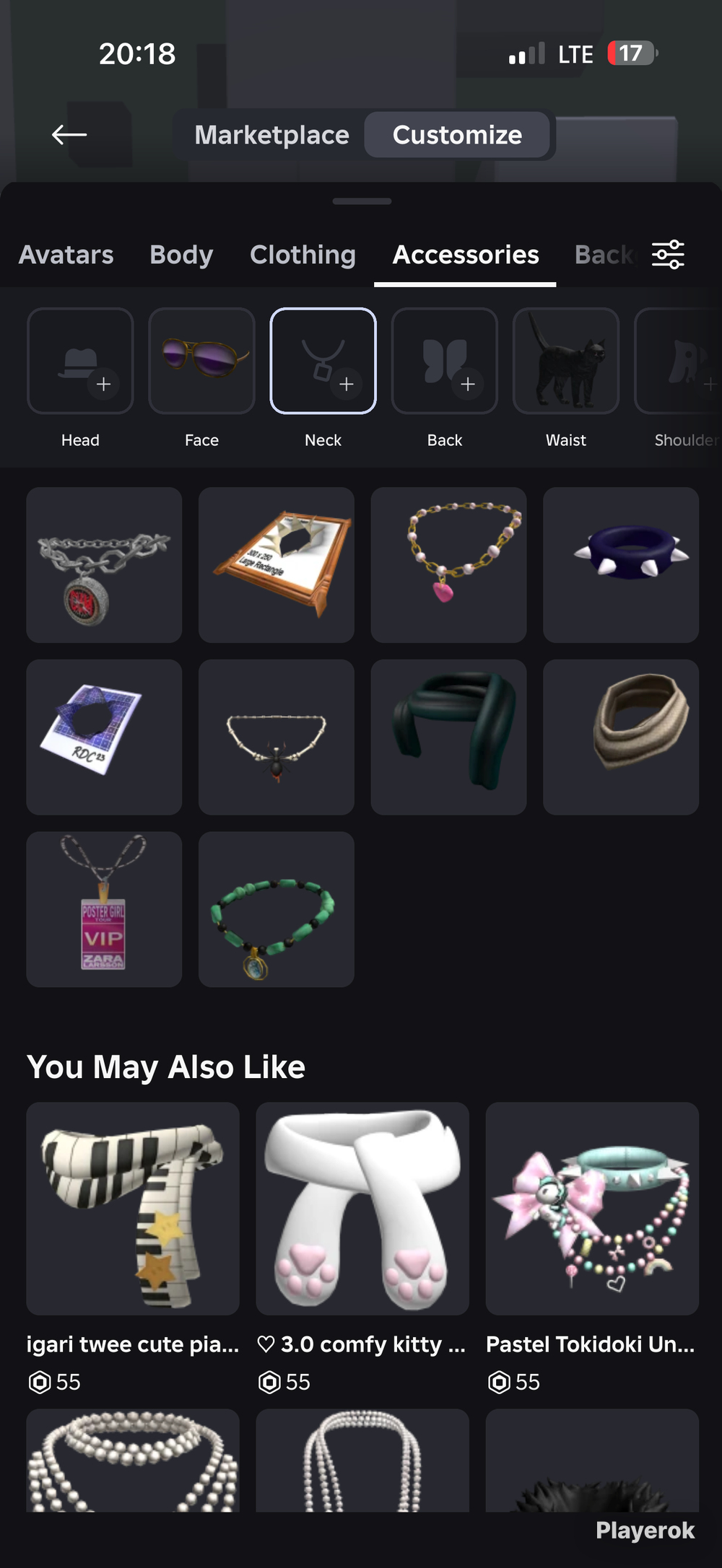Select the Clothing tab
Screen dimensions: 722x1568
coord(303,255)
